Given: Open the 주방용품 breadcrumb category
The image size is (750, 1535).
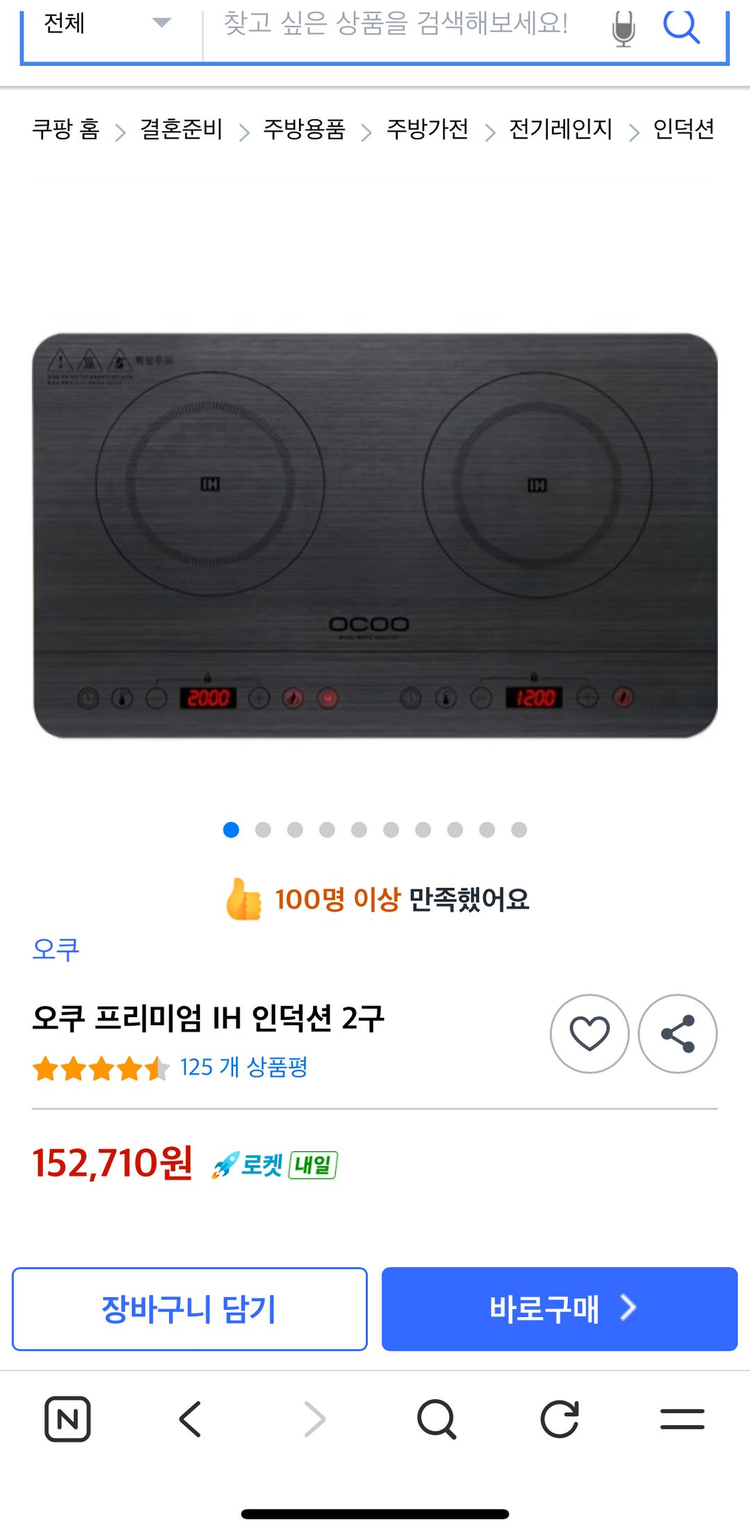Looking at the screenshot, I should [x=304, y=129].
